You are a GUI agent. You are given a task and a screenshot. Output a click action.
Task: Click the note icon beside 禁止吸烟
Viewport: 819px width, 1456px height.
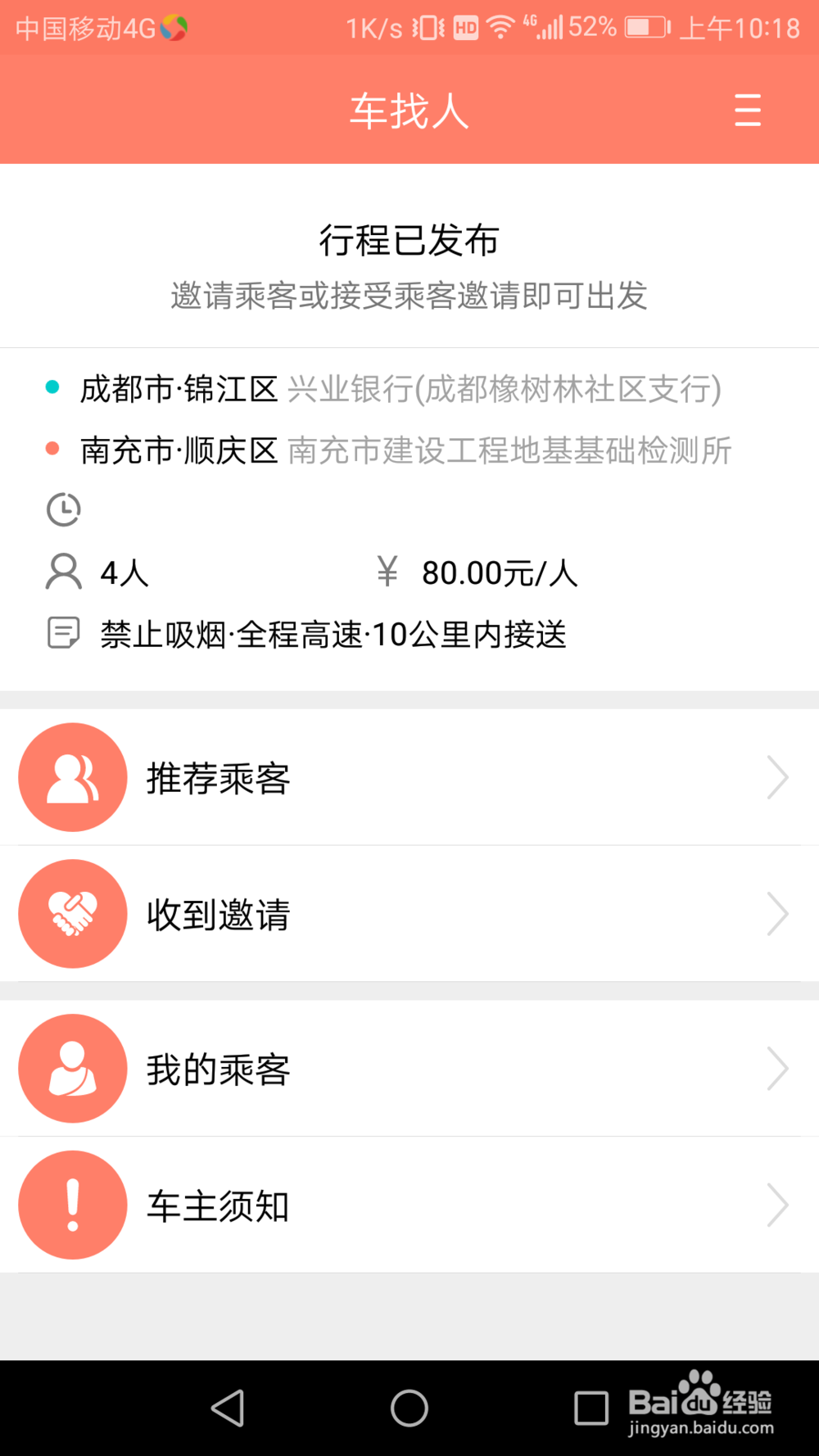pyautogui.click(x=63, y=633)
